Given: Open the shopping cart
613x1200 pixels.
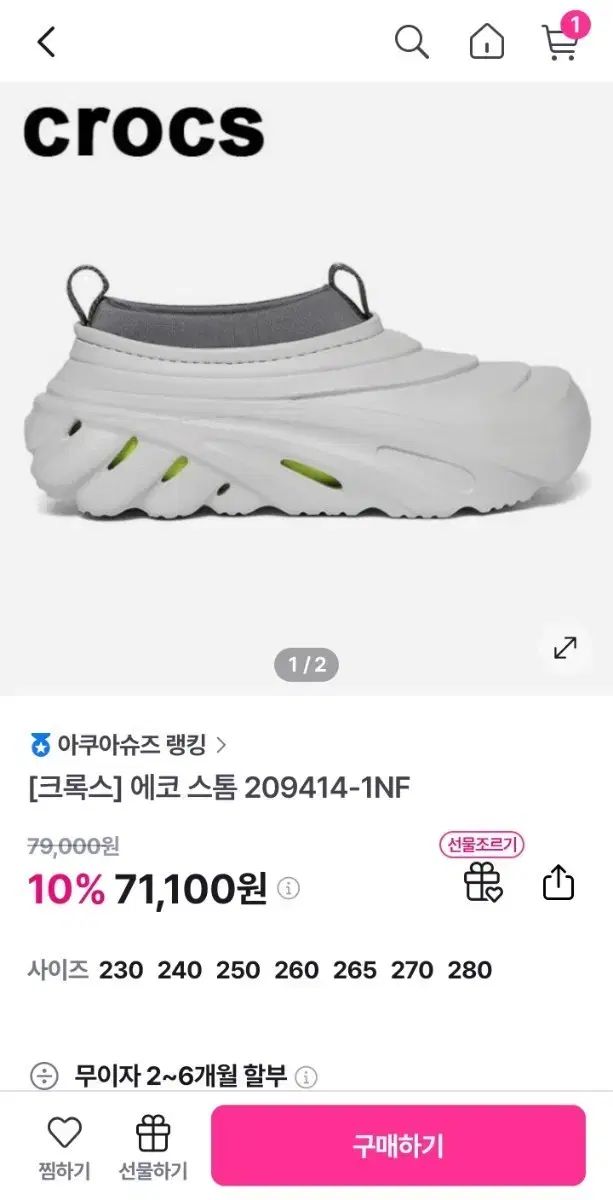Looking at the screenshot, I should pyautogui.click(x=560, y=42).
